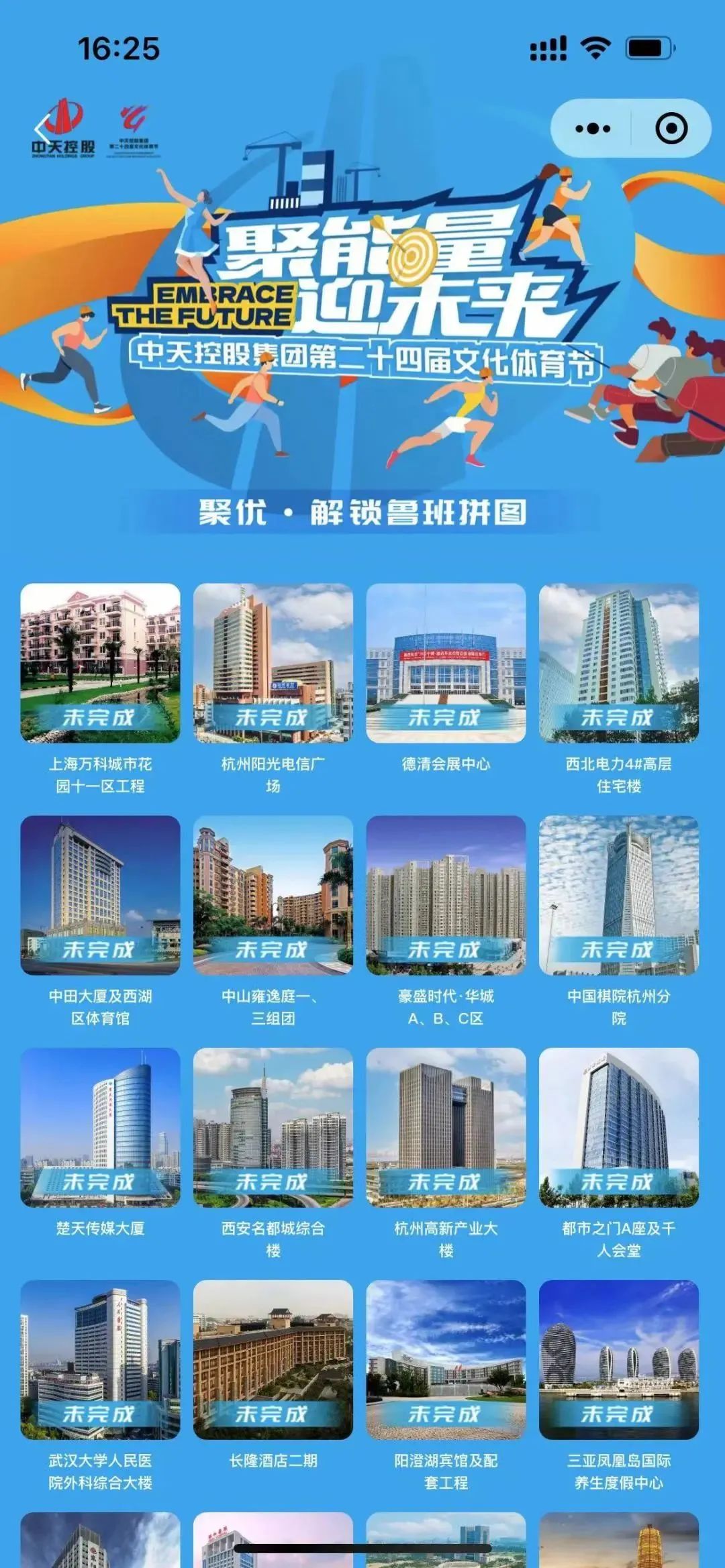Select 杭州高新产业大楼 puzzle
This screenshot has height=1568, width=725.
coord(446,1127)
